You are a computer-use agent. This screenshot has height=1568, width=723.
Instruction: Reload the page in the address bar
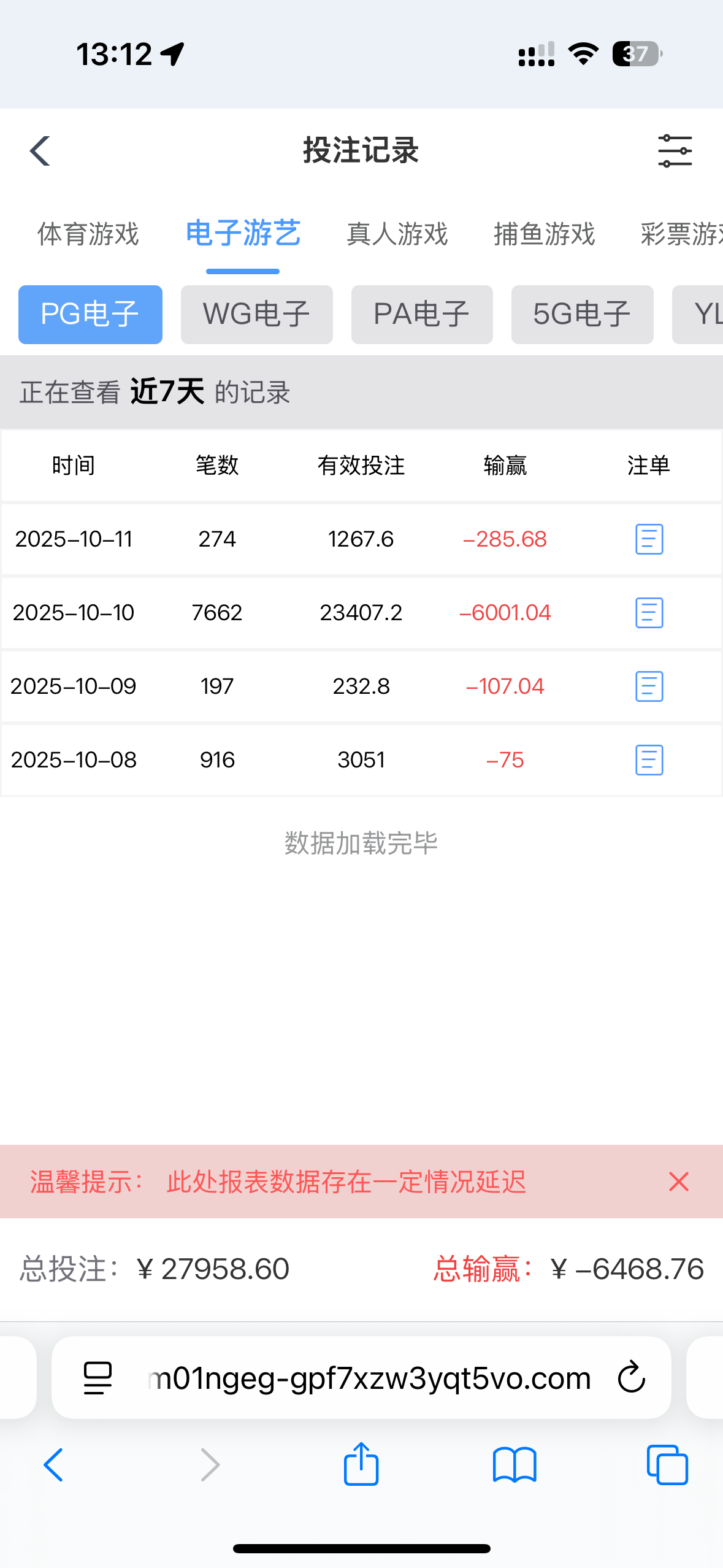tap(632, 1378)
